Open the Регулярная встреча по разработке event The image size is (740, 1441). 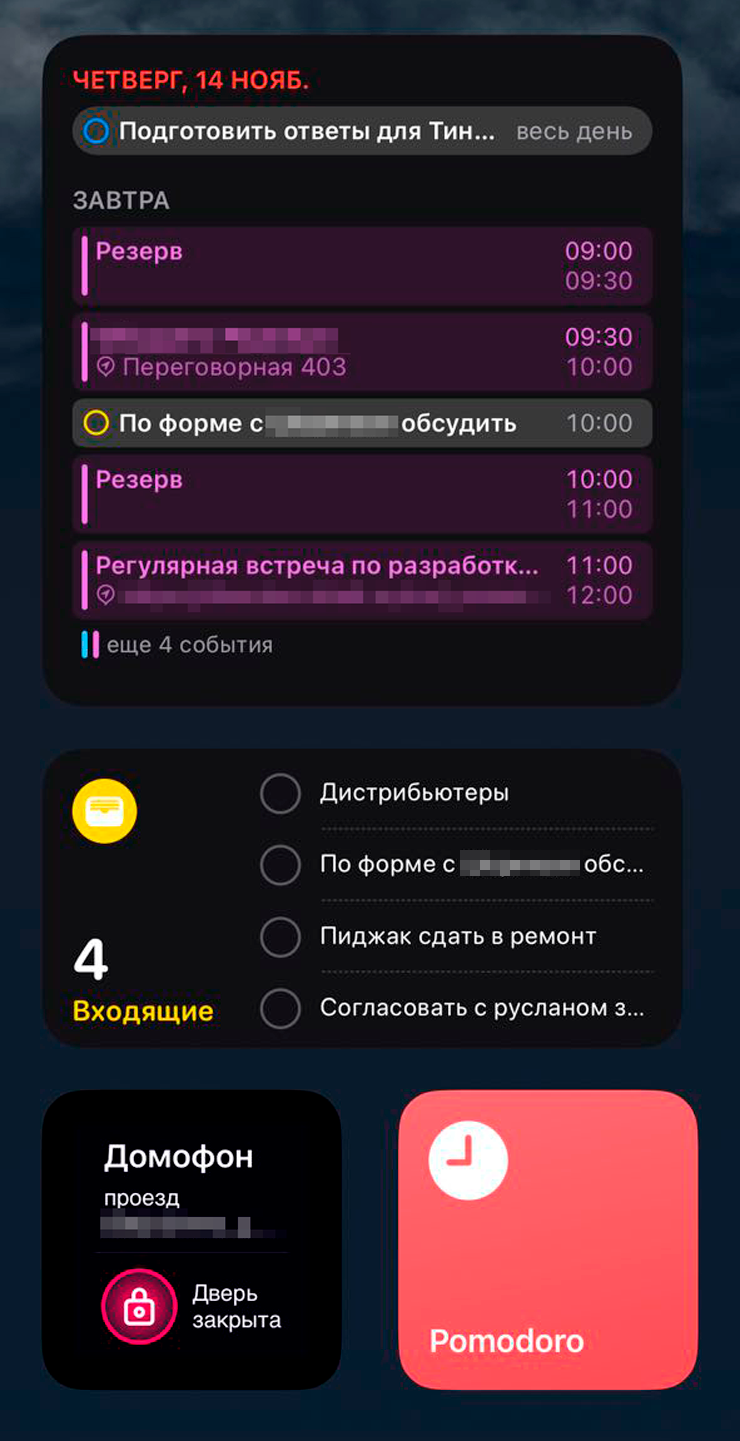click(362, 580)
